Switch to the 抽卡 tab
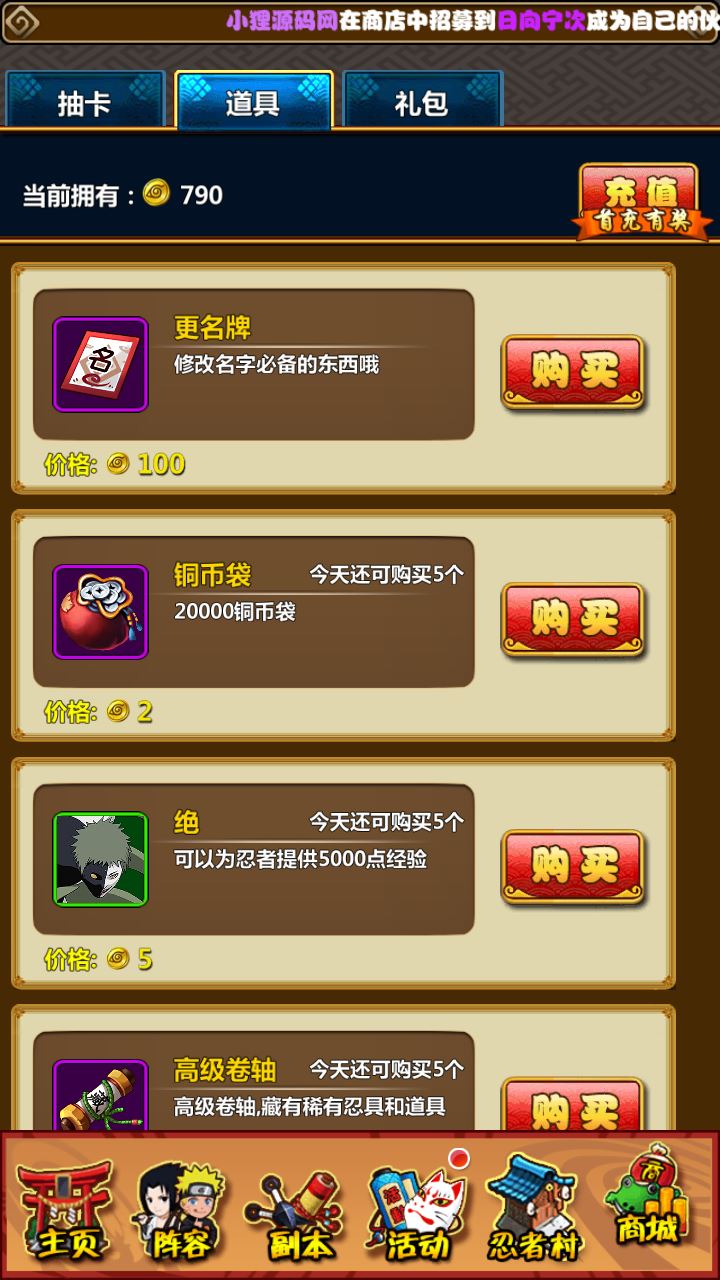Viewport: 720px width, 1280px height. pyautogui.click(x=84, y=102)
